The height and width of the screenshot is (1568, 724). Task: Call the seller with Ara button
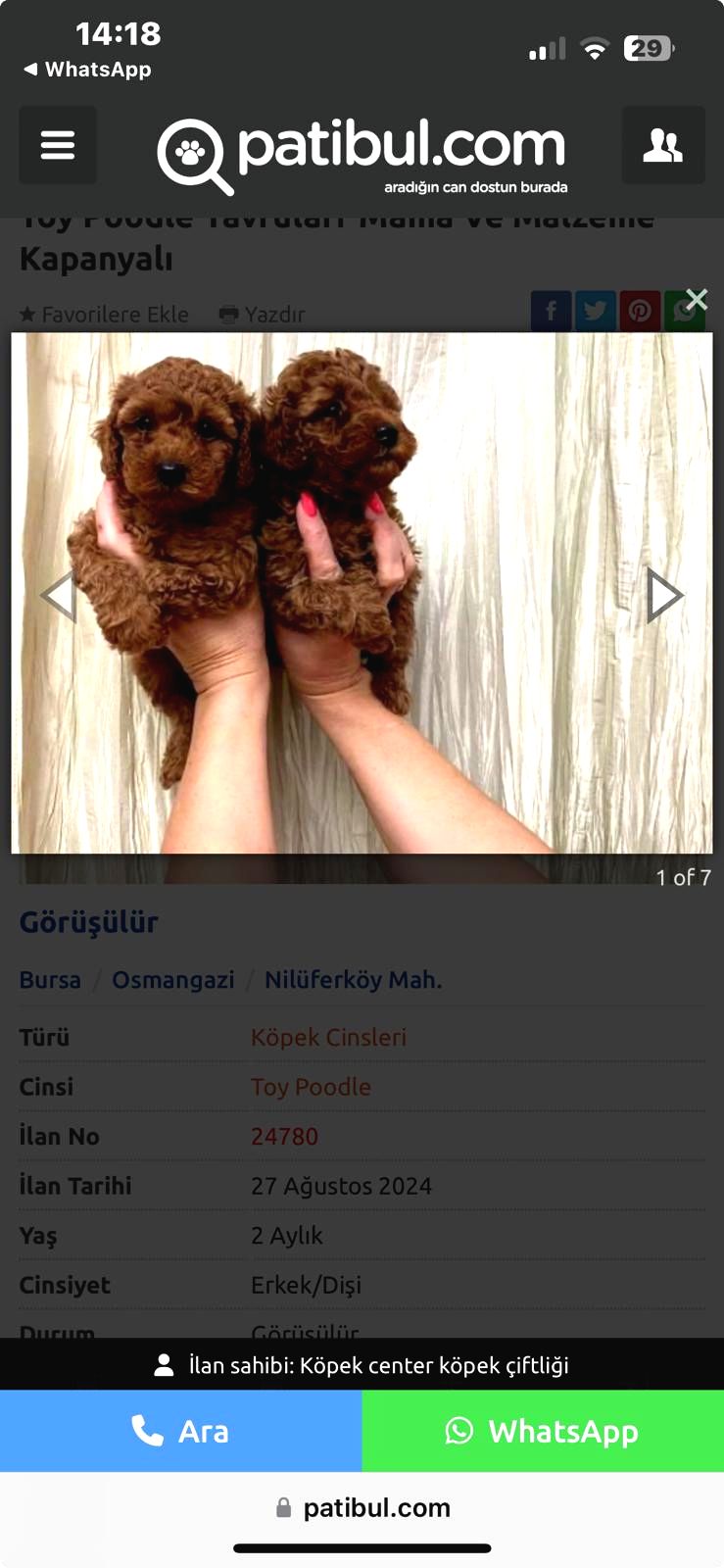[x=181, y=1431]
